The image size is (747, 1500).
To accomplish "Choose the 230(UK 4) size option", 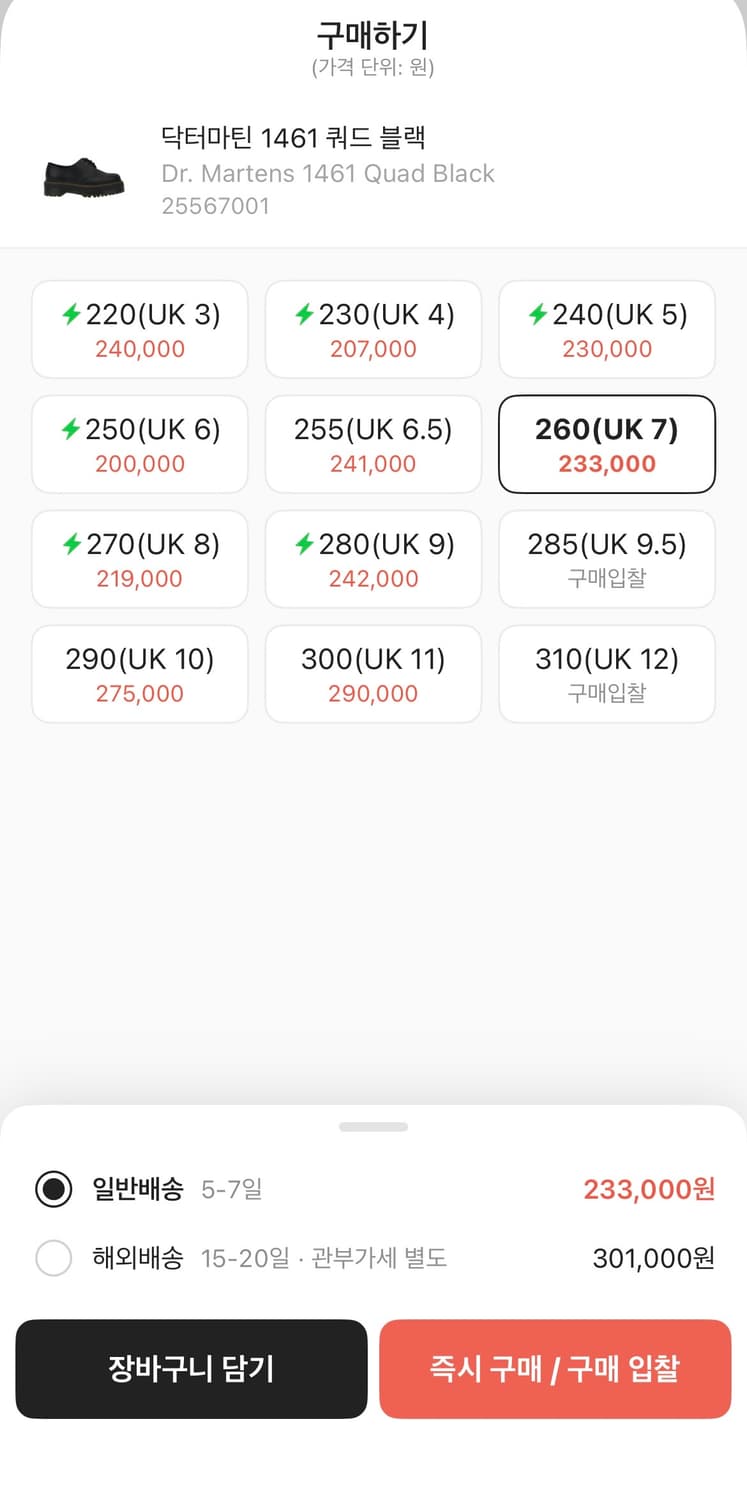I will (x=373, y=330).
